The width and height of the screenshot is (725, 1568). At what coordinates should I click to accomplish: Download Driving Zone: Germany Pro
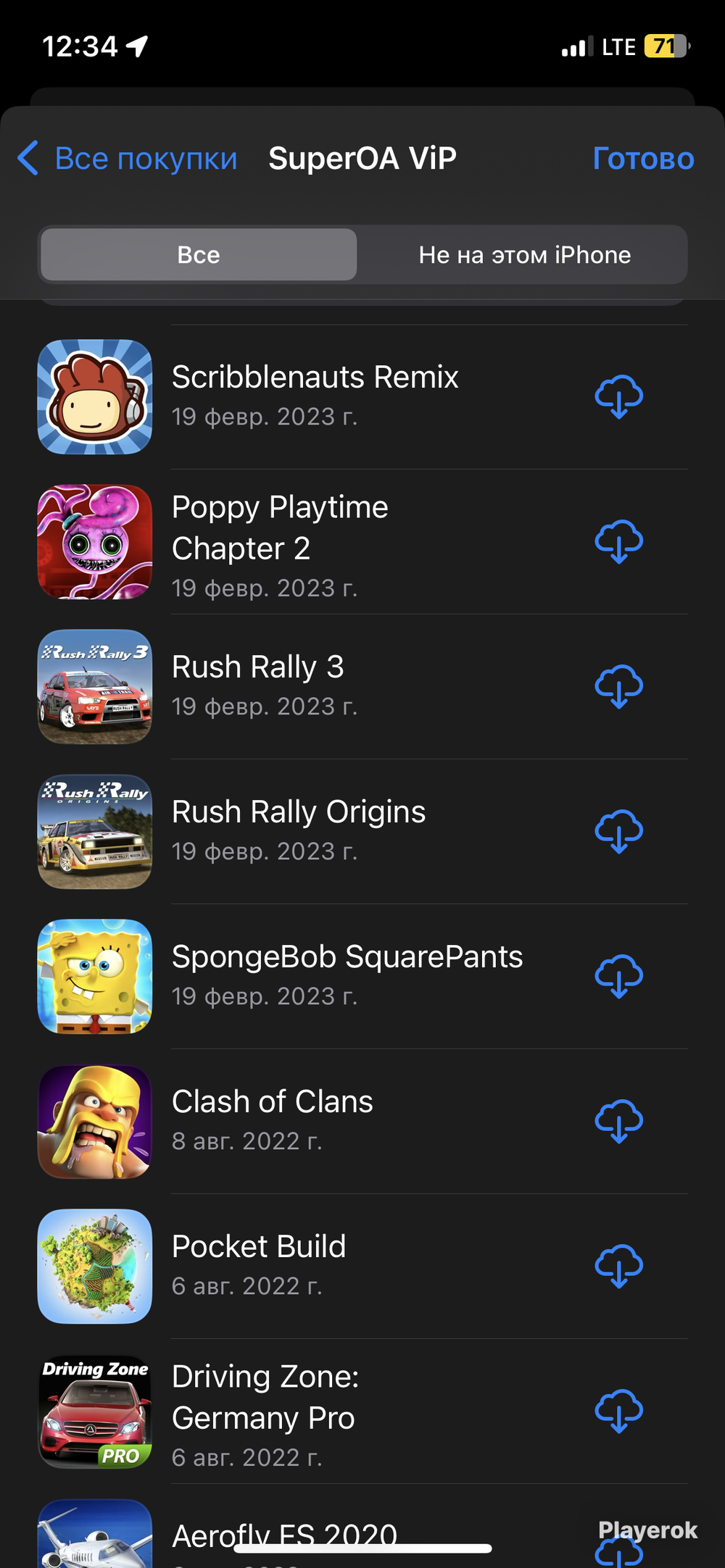(x=618, y=1411)
